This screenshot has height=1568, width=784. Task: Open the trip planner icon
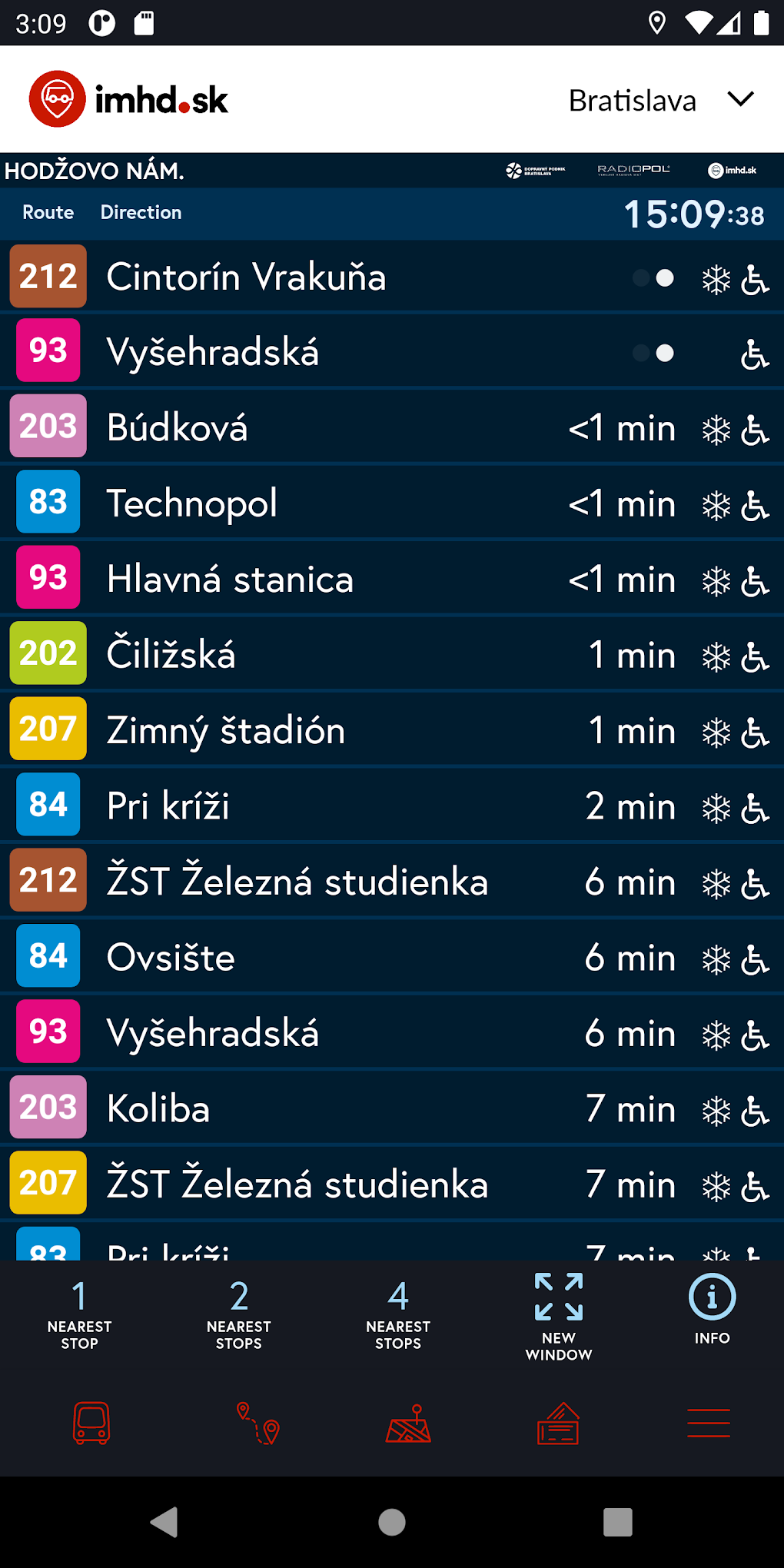click(x=254, y=1424)
